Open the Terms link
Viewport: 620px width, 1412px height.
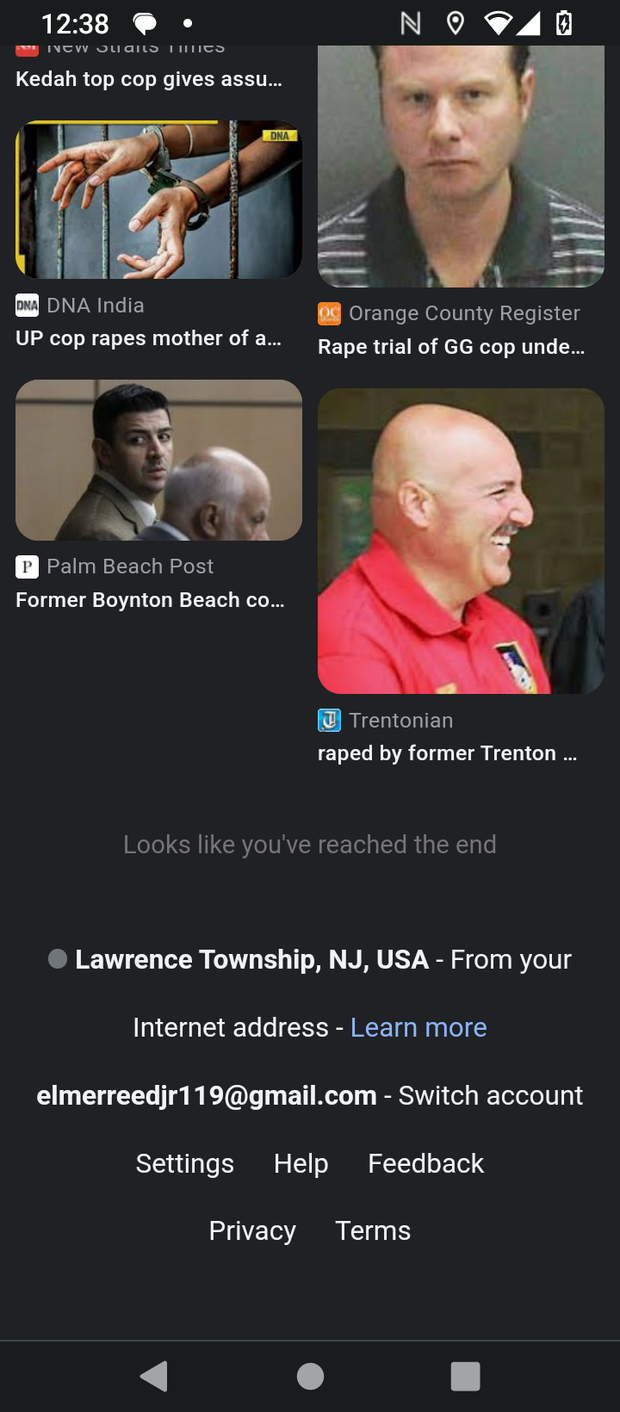pyautogui.click(x=373, y=1230)
